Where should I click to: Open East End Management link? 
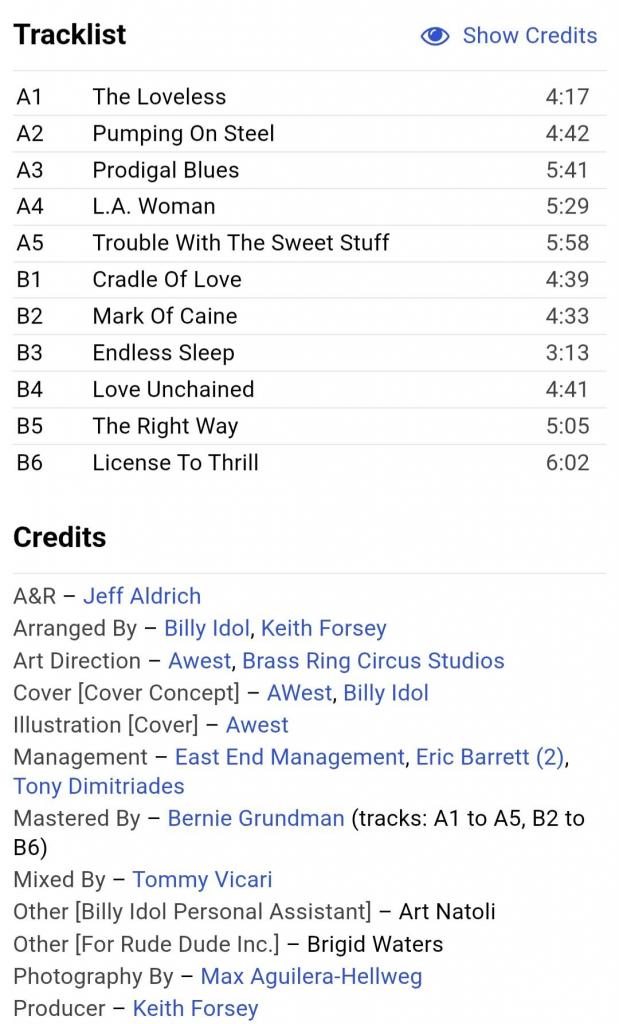click(x=289, y=757)
